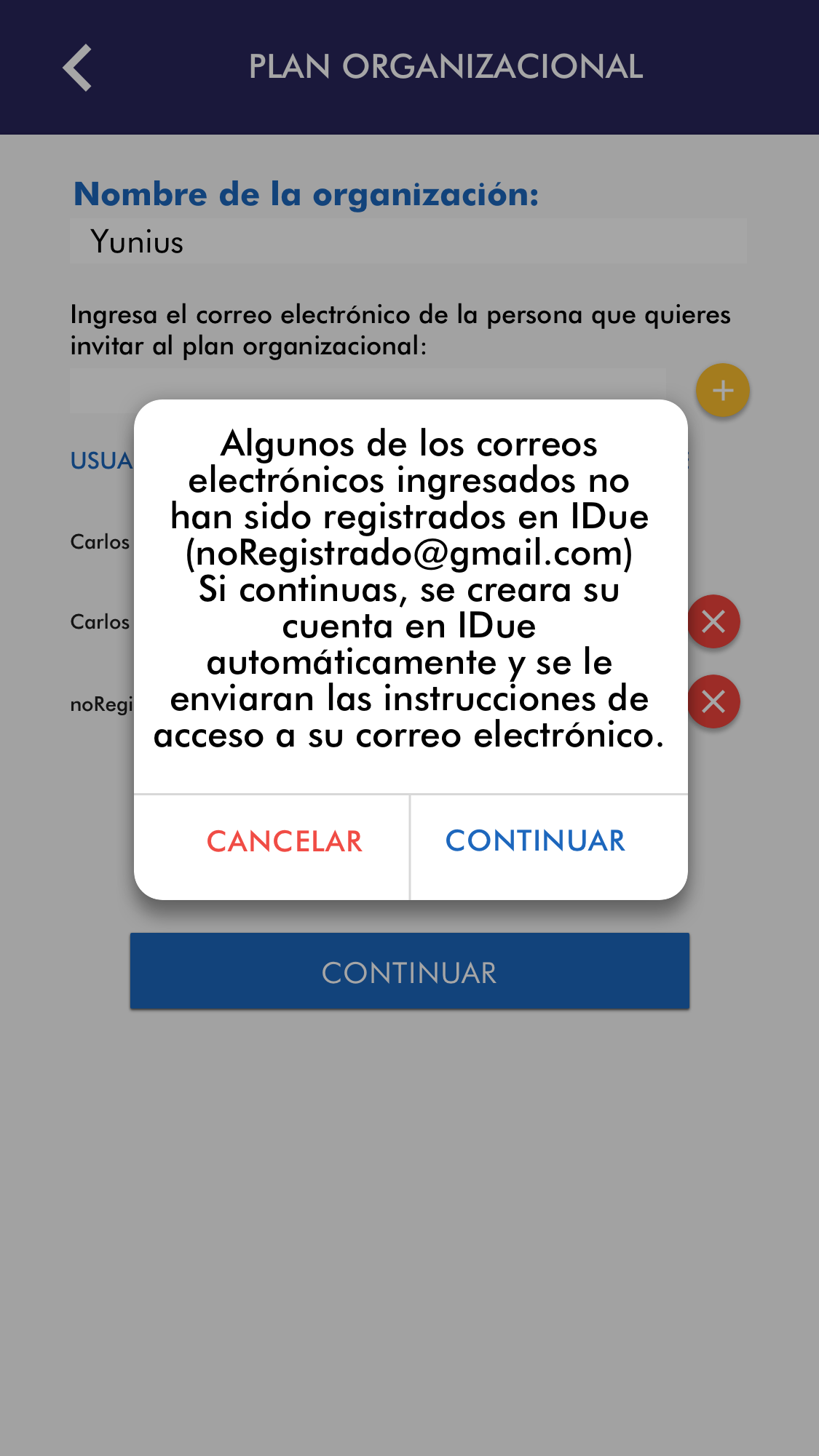
Task: Tap the blue Continuar button below the dialog
Action: pyautogui.click(x=409, y=972)
